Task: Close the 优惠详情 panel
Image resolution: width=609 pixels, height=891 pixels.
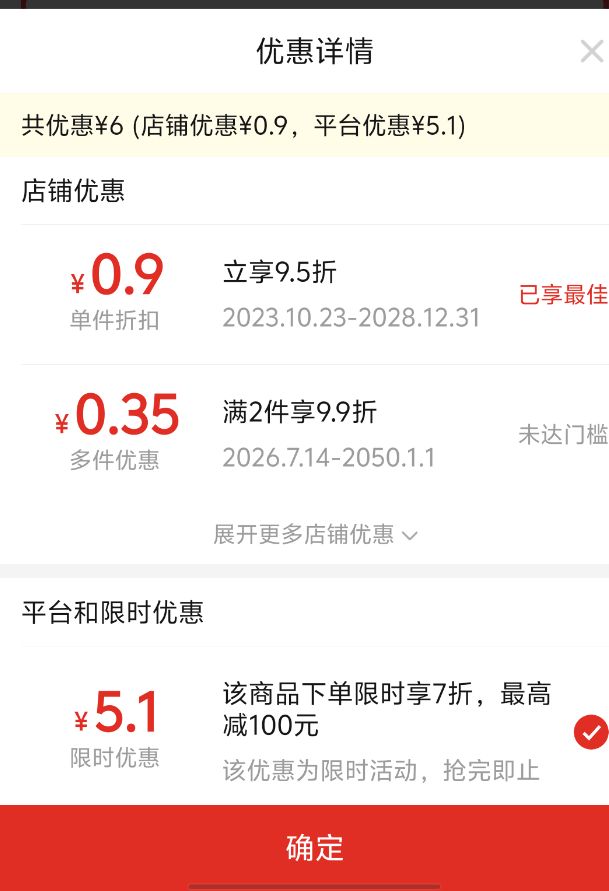Action: (592, 51)
